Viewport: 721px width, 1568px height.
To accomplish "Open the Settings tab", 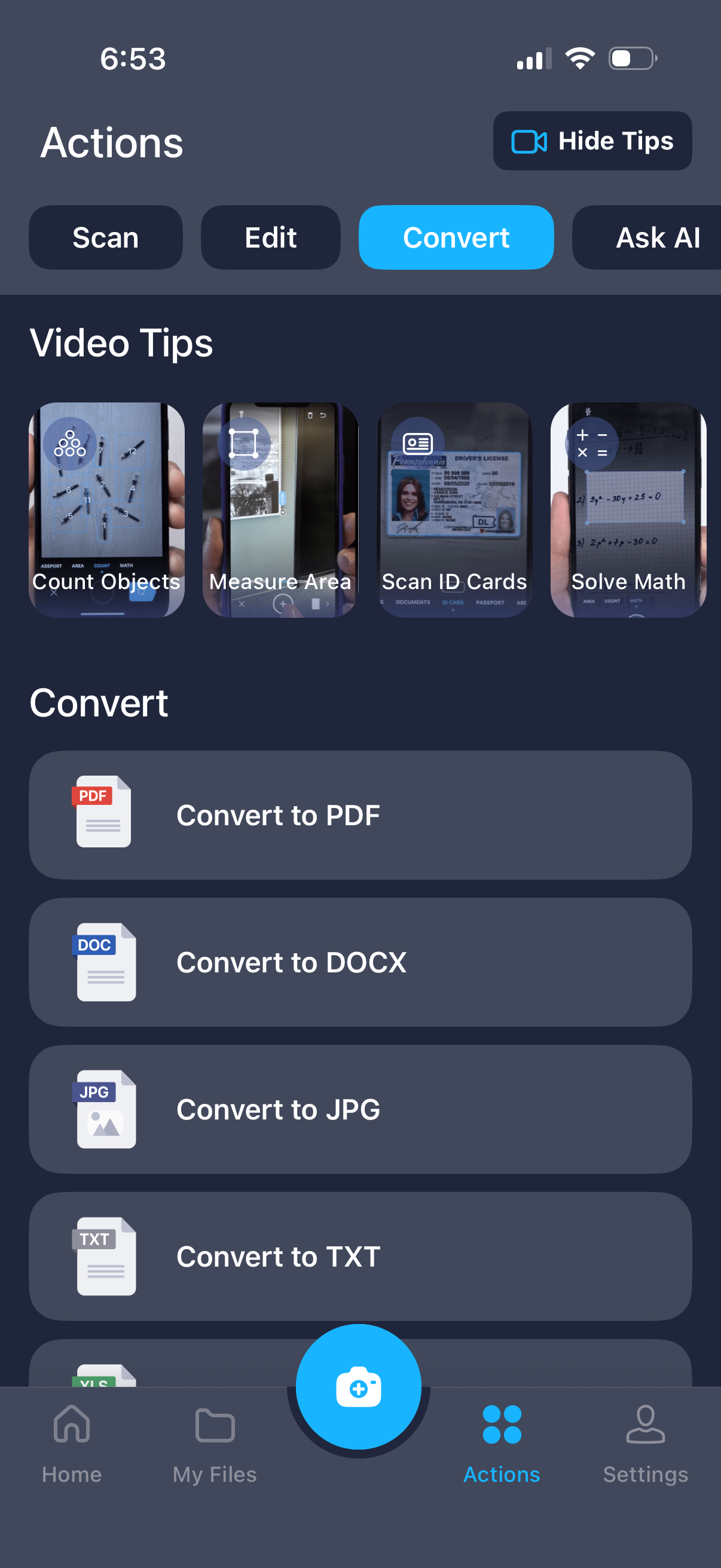I will 645,1444.
